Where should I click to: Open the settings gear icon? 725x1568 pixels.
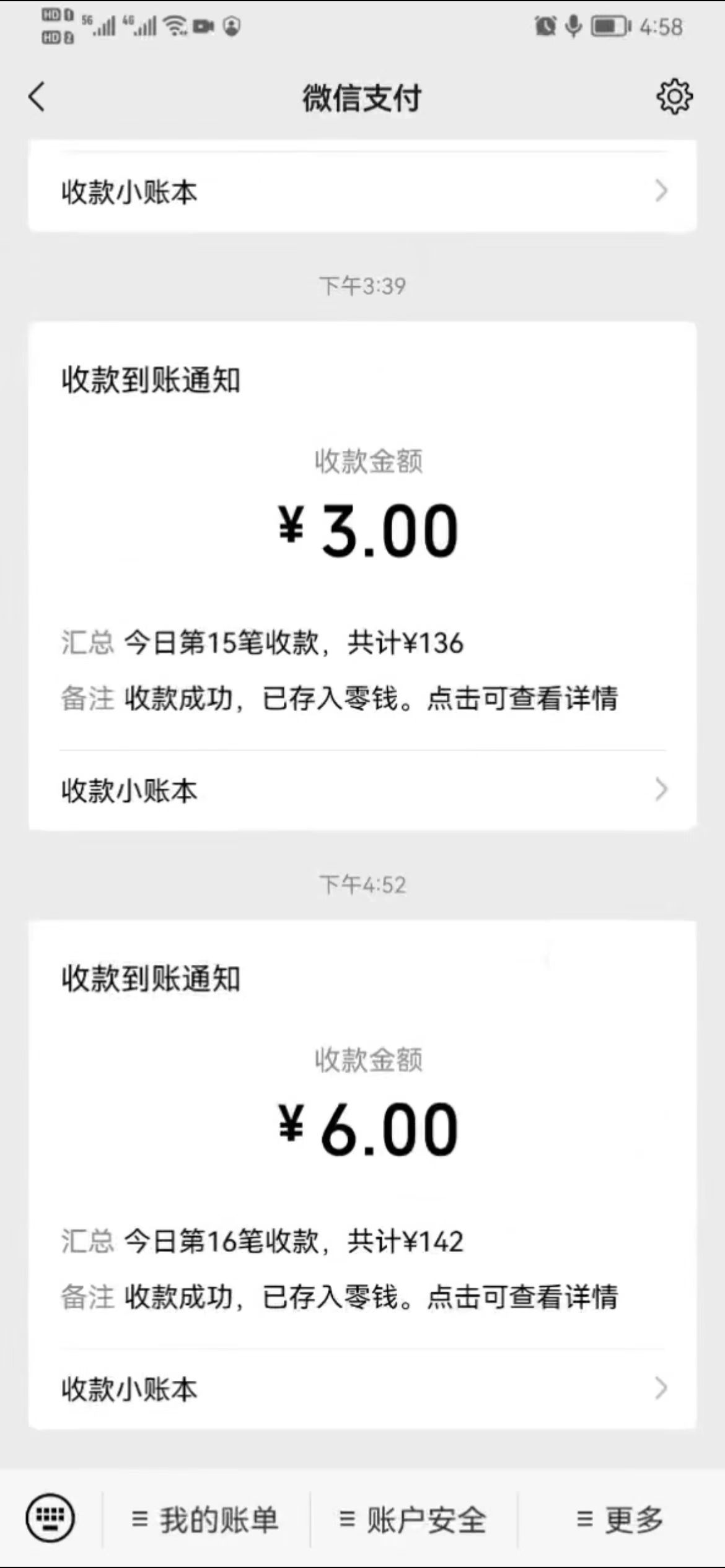click(674, 97)
